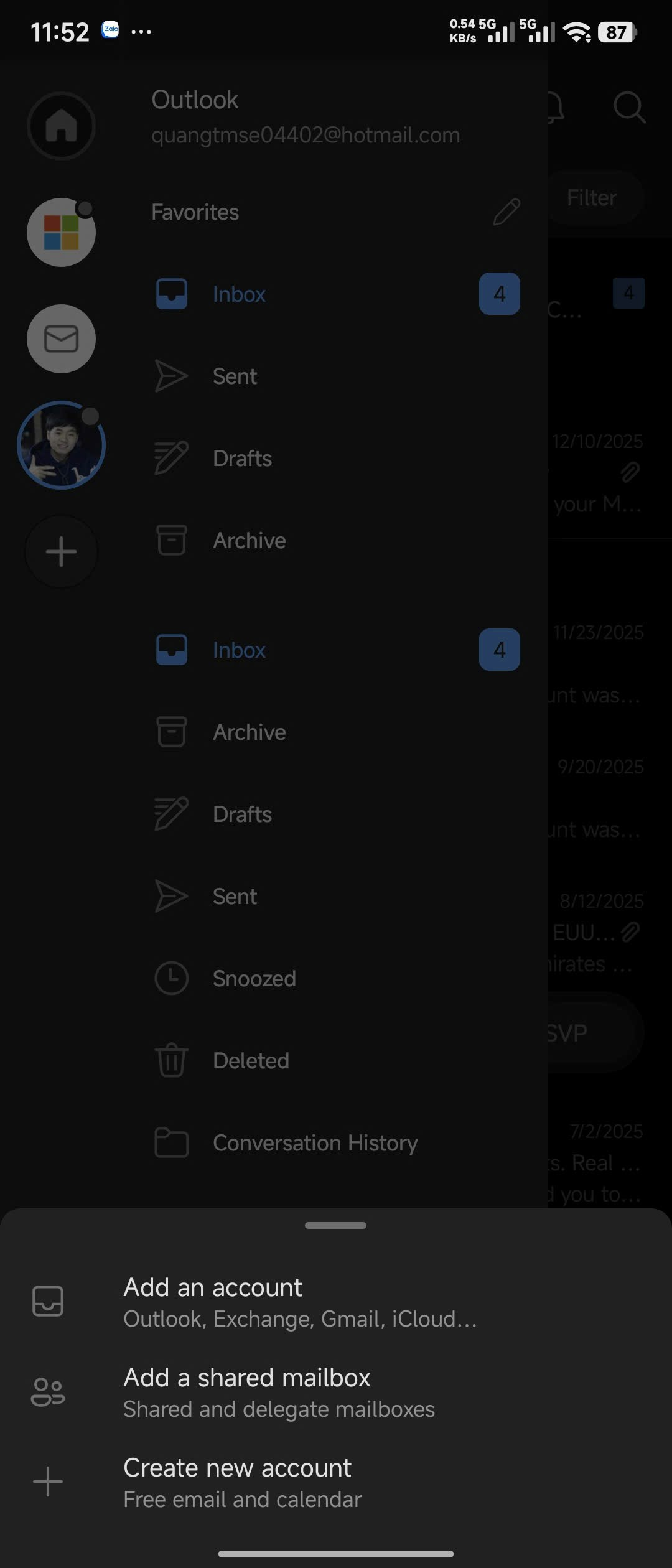Select Add an account option
672x1568 pixels.
point(299,1302)
